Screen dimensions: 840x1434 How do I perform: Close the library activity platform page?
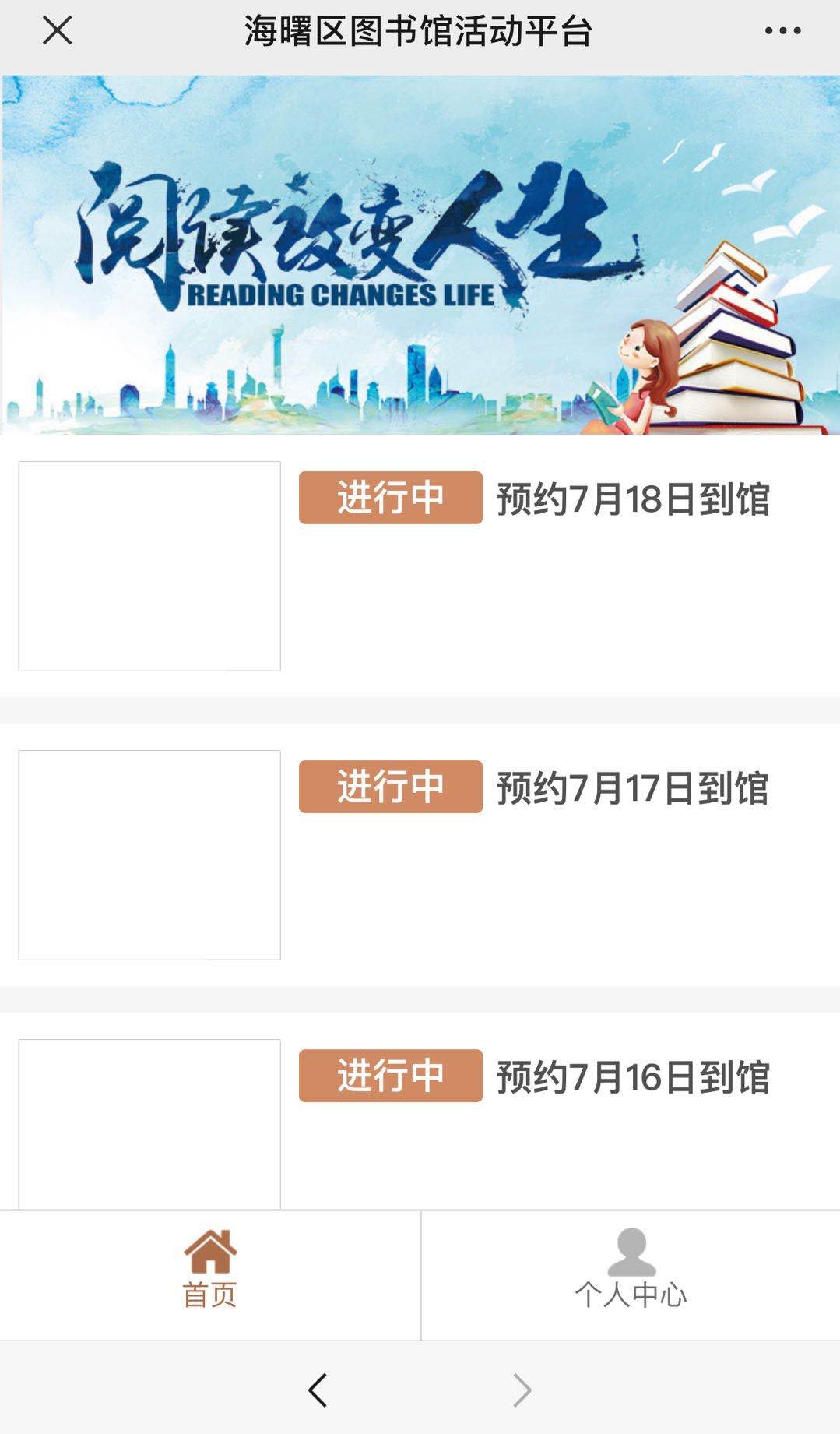57,31
